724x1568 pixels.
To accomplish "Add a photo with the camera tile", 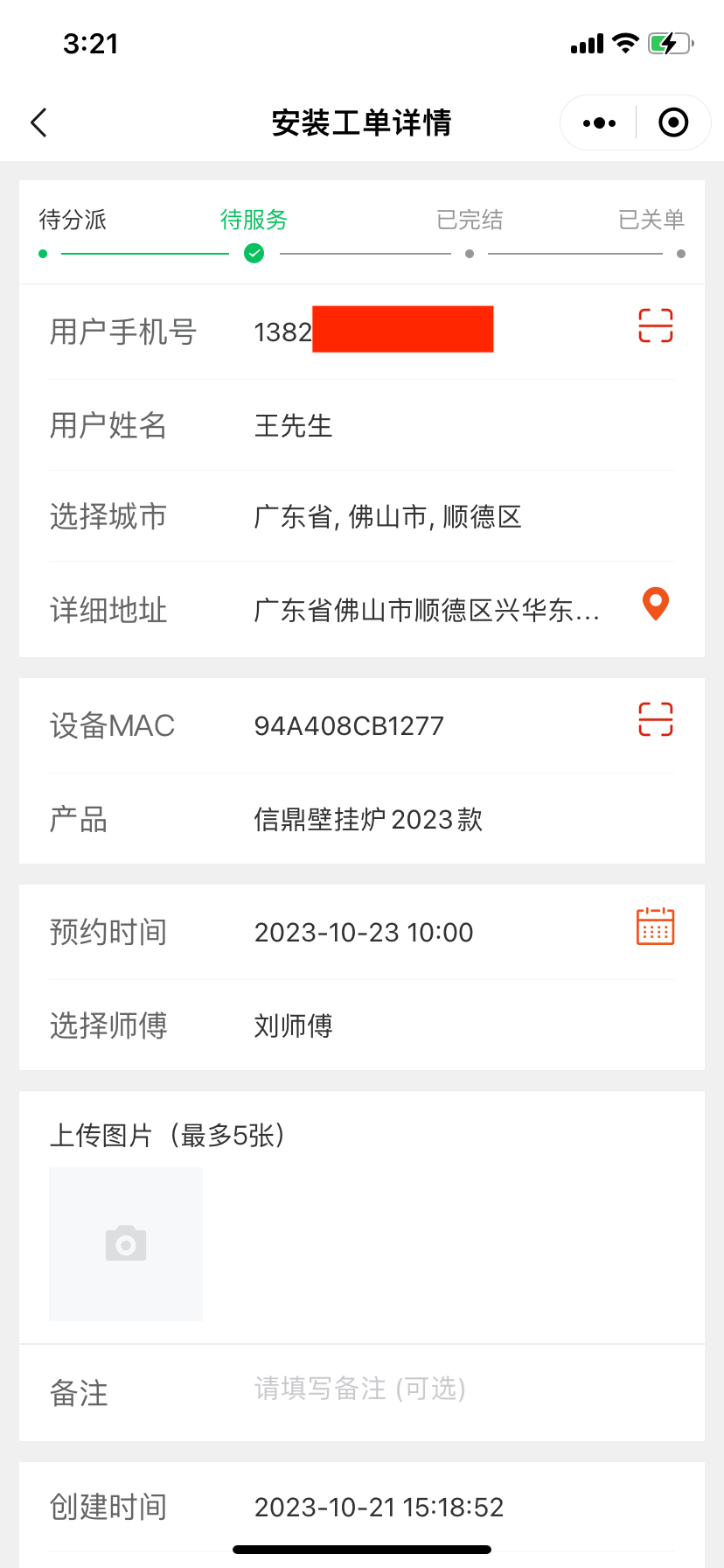I will pyautogui.click(x=126, y=1243).
